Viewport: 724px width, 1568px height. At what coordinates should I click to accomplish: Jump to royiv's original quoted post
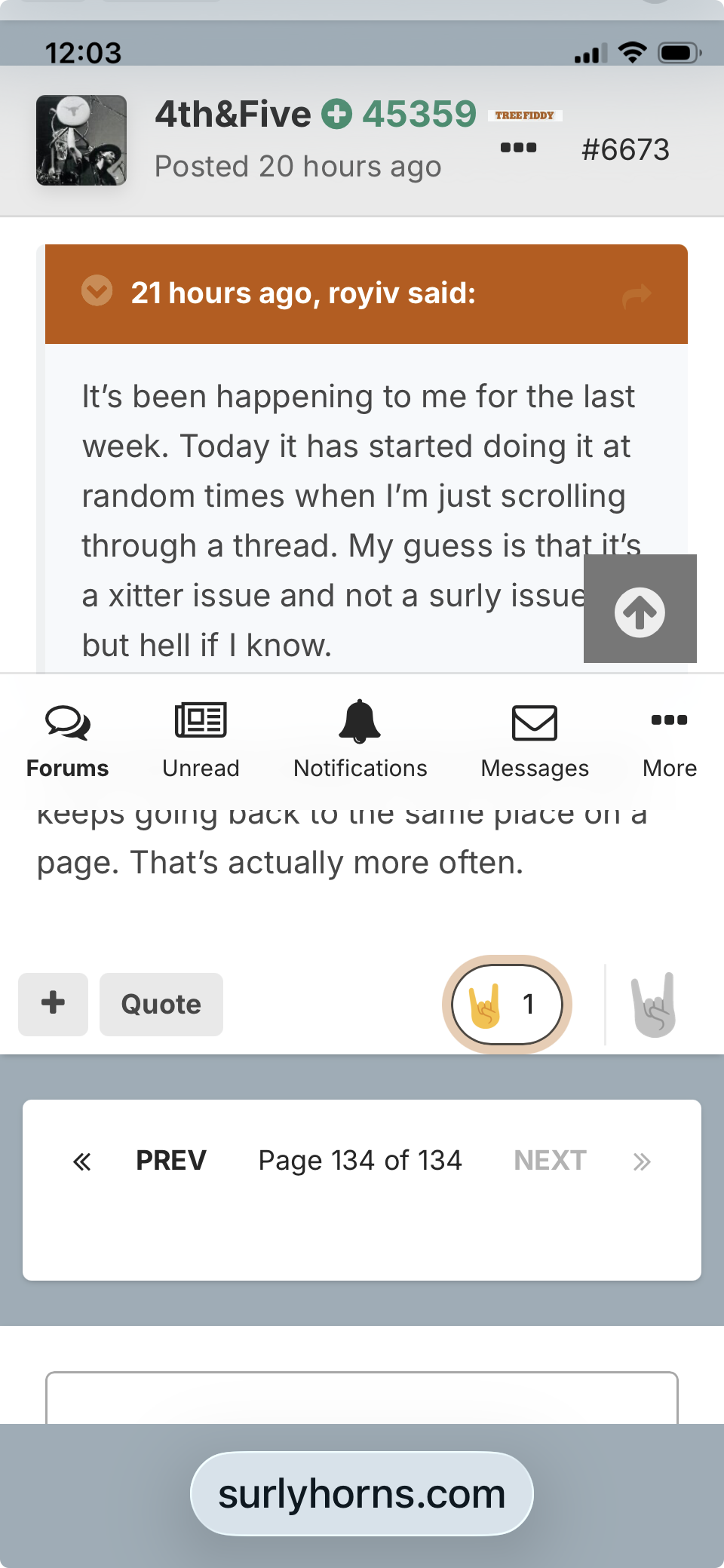(x=637, y=295)
